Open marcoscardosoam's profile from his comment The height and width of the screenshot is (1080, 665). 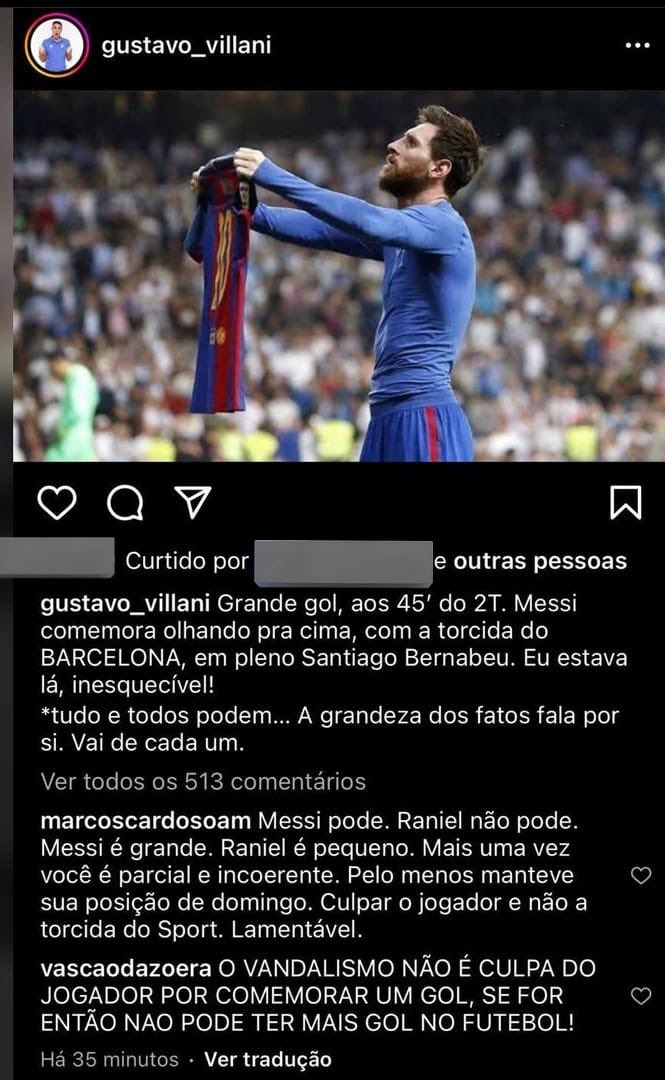click(x=145, y=821)
